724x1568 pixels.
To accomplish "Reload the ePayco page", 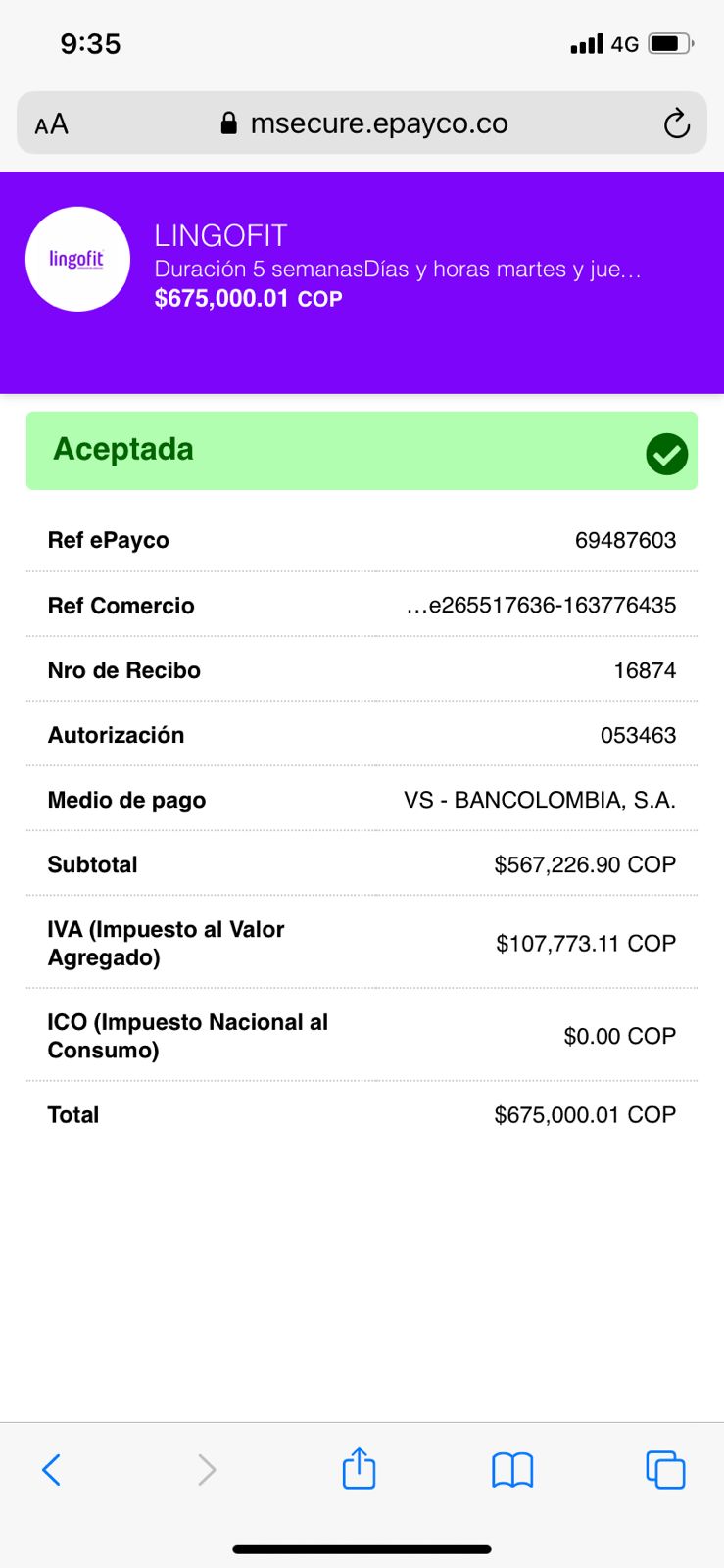I will tap(676, 124).
